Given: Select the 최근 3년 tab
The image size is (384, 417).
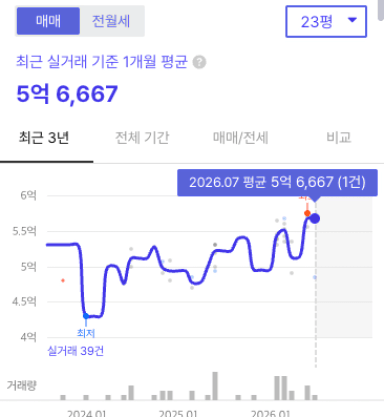Looking at the screenshot, I should pyautogui.click(x=44, y=138).
